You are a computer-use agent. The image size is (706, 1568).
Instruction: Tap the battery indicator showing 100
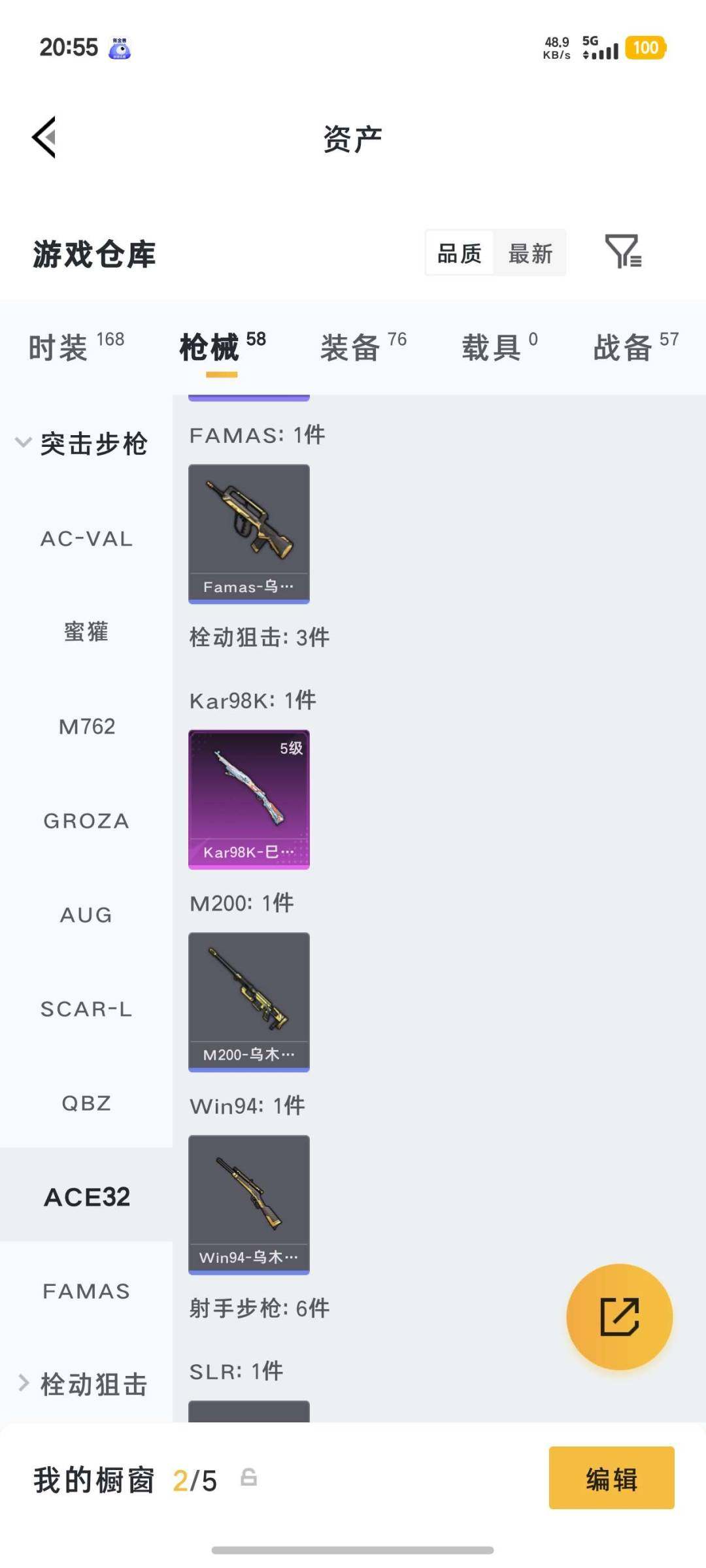645,48
